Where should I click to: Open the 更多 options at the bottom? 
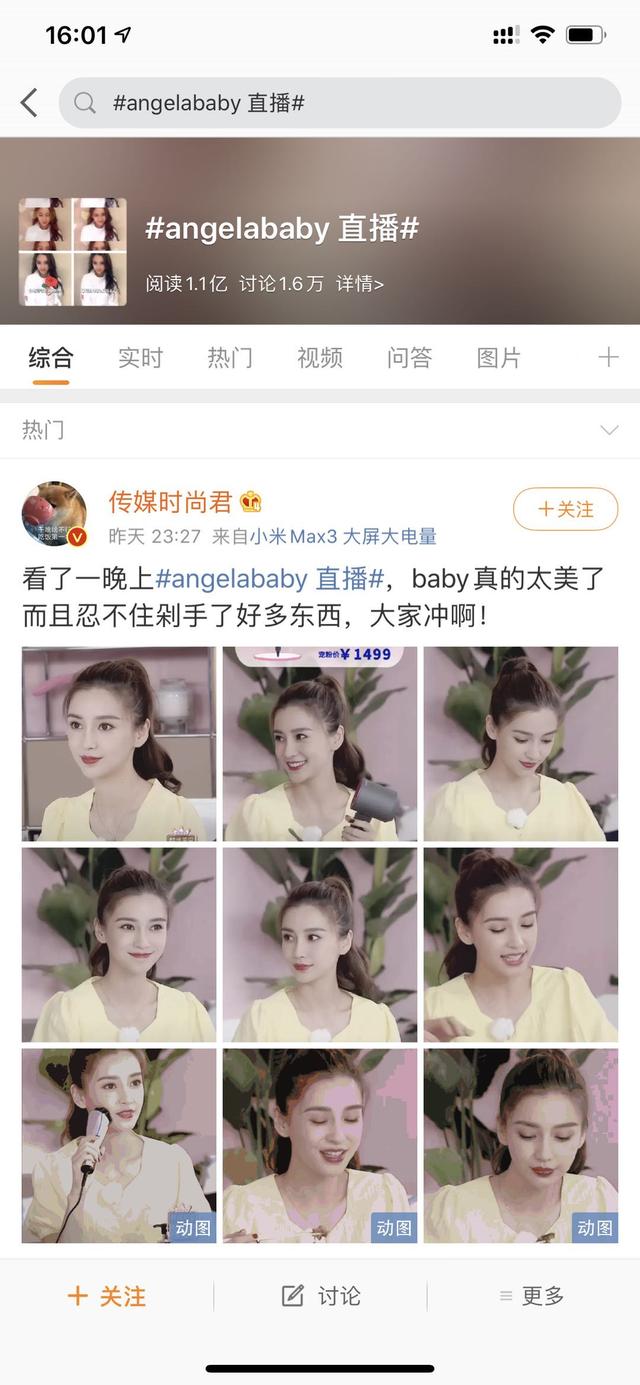click(532, 1296)
